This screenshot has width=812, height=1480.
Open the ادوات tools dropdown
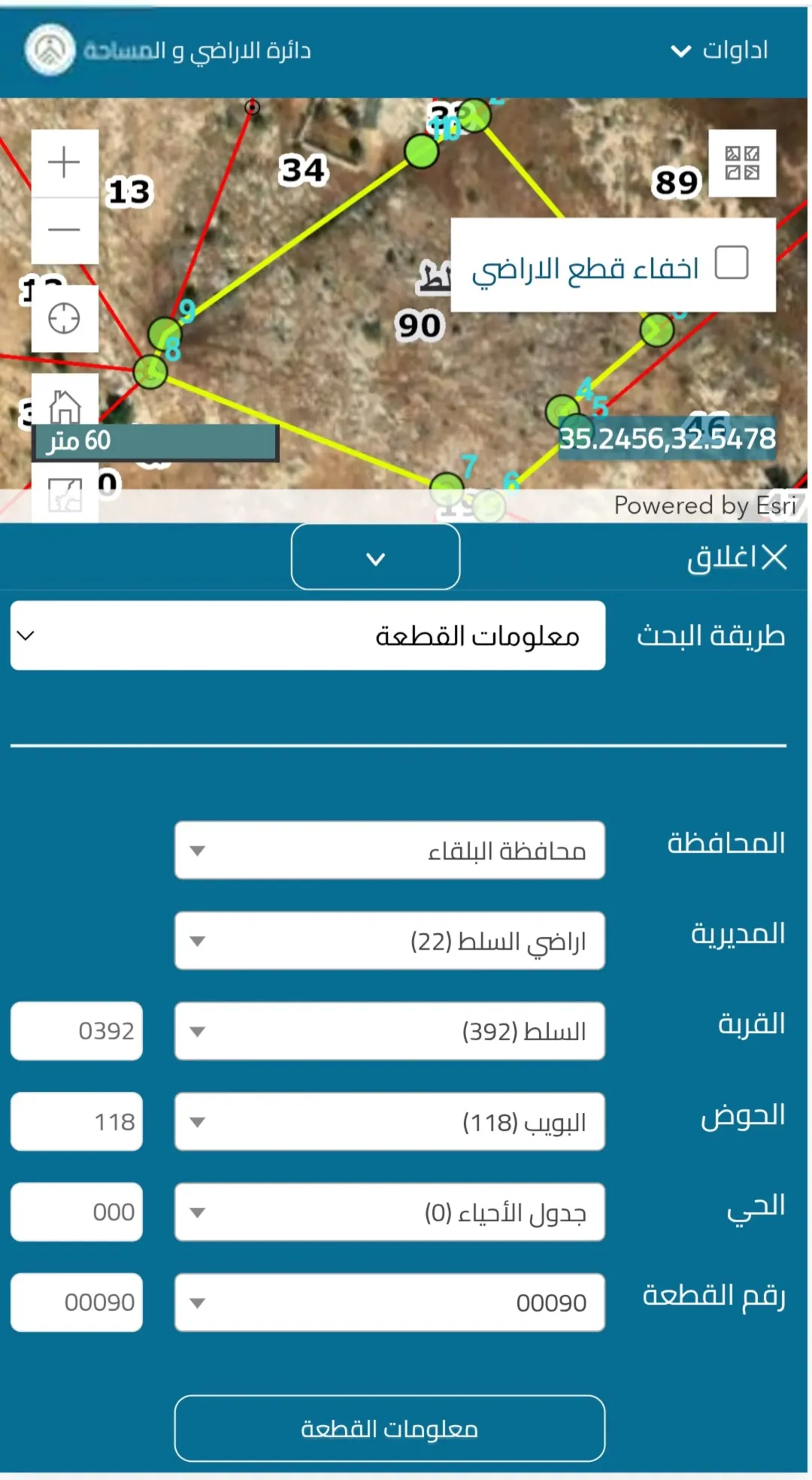(x=720, y=50)
